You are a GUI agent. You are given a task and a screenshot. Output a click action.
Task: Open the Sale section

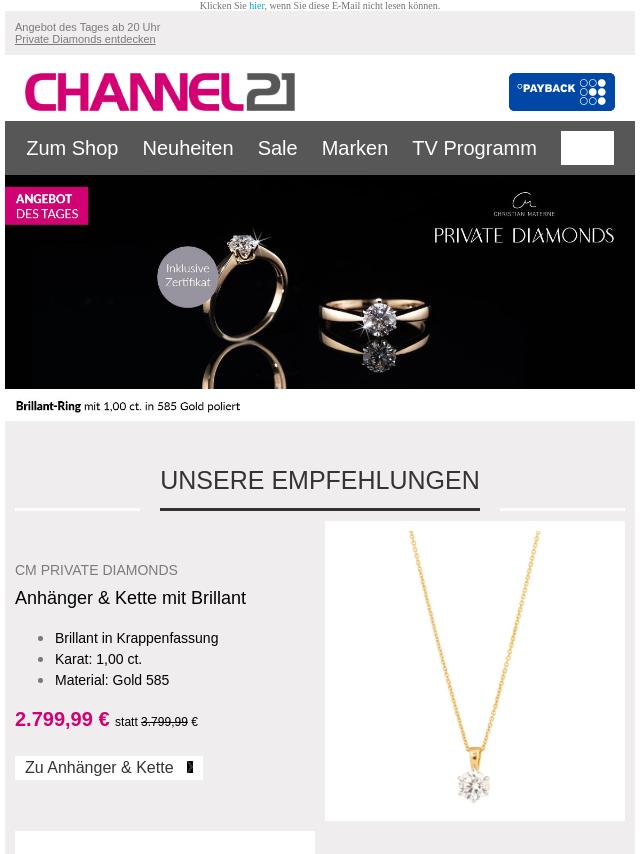277,148
